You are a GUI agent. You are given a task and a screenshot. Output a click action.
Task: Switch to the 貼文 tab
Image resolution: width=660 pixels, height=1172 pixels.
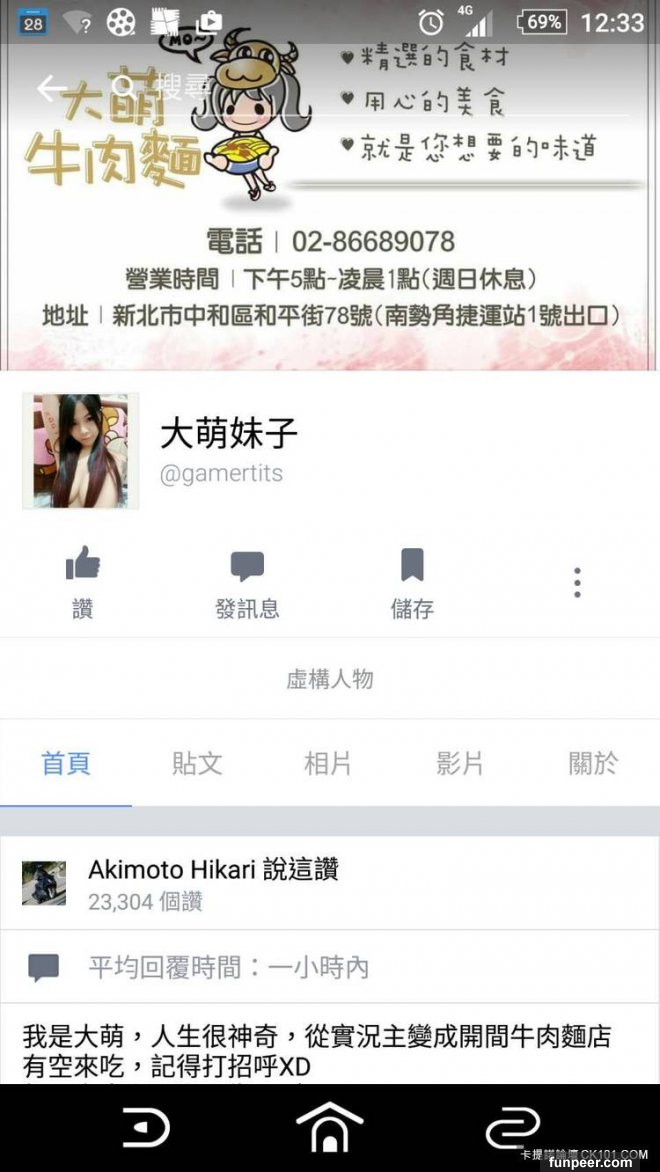pos(197,764)
